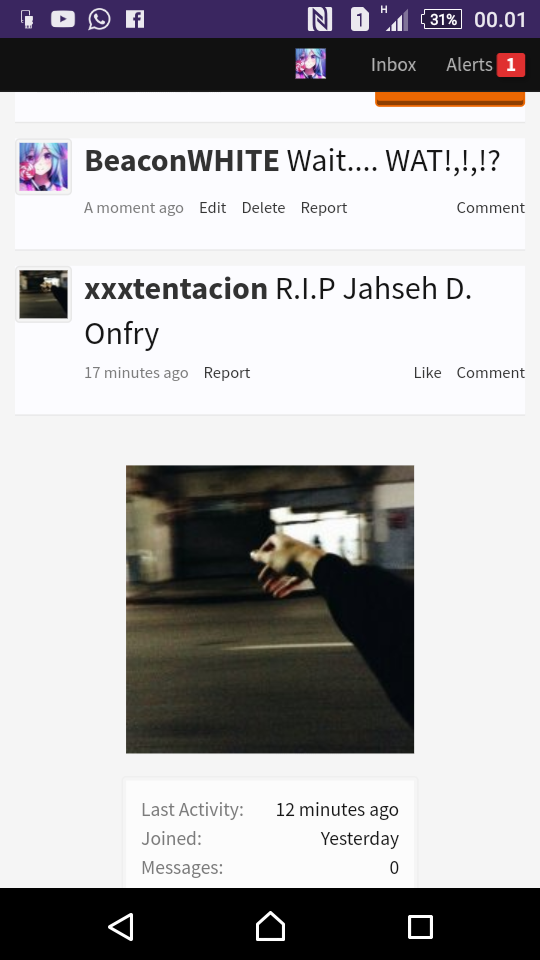This screenshot has width=540, height=960.
Task: Open BeaconWHITE username link
Action: coord(182,160)
